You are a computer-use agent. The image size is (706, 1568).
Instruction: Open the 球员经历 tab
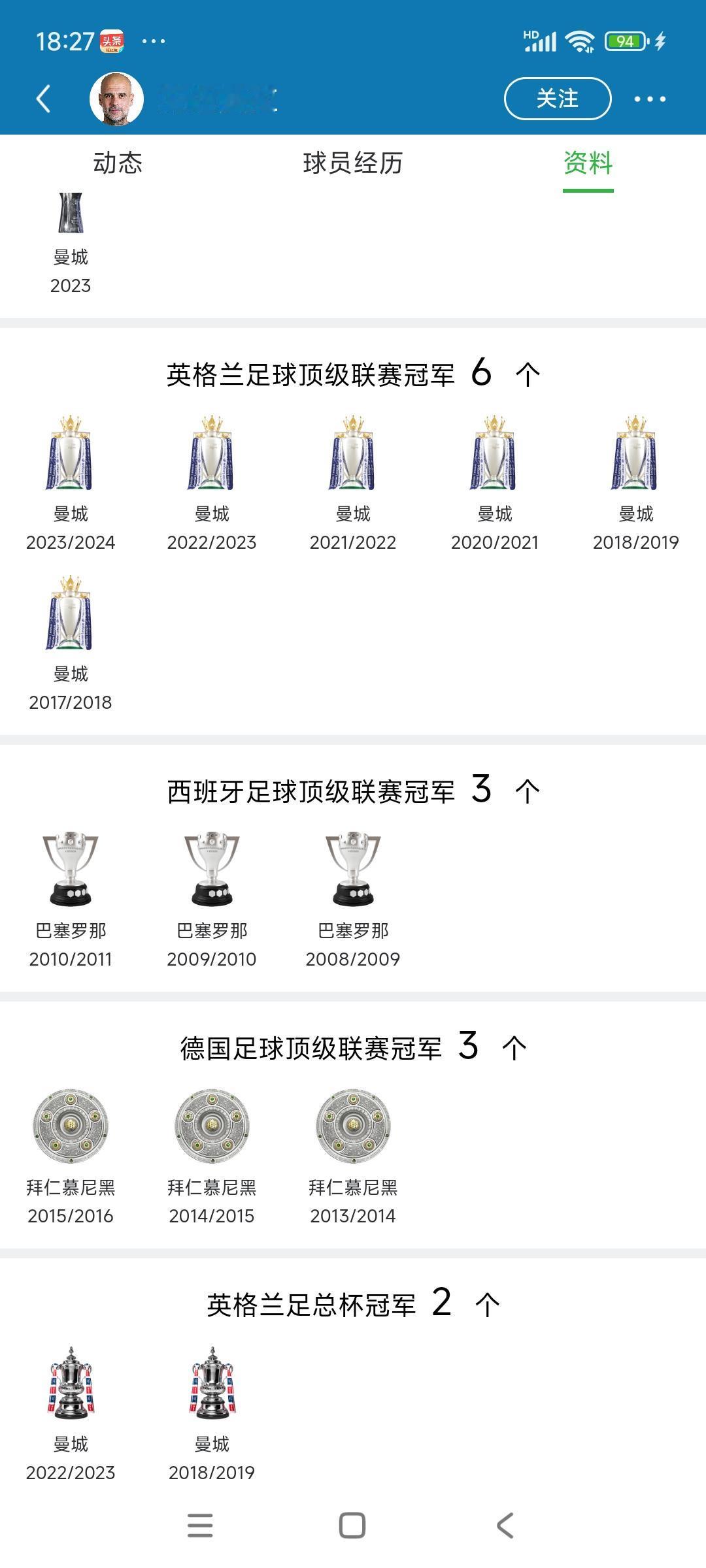(353, 165)
